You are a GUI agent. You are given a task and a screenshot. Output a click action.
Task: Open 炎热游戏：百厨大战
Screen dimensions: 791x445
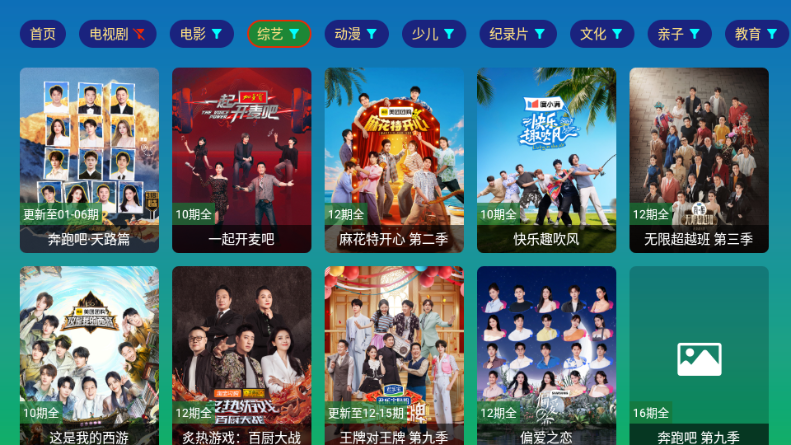coord(241,356)
